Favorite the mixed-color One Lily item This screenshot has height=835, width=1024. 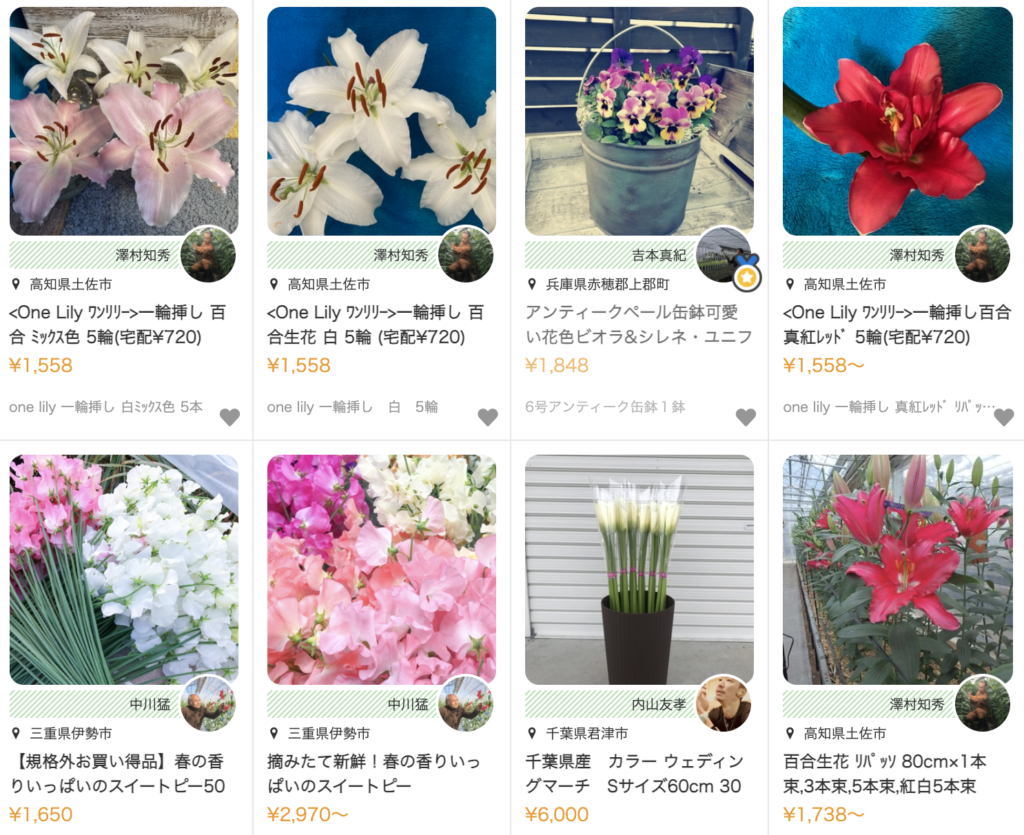230,417
